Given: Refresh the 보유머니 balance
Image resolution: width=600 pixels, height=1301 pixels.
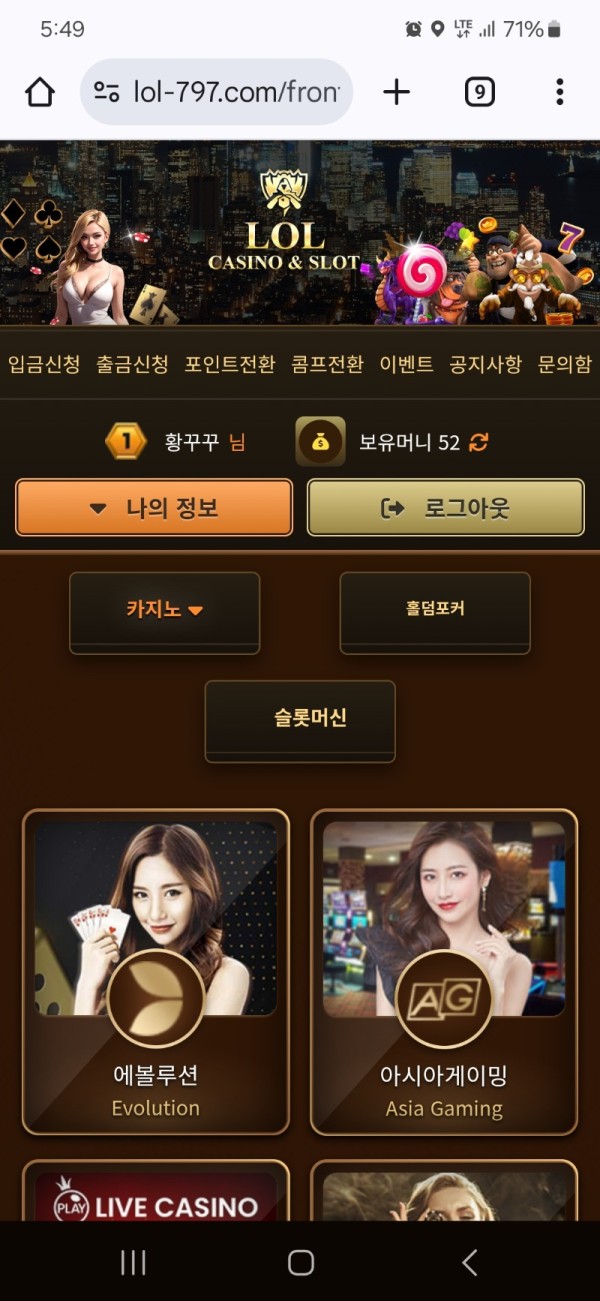Looking at the screenshot, I should tap(479, 442).
